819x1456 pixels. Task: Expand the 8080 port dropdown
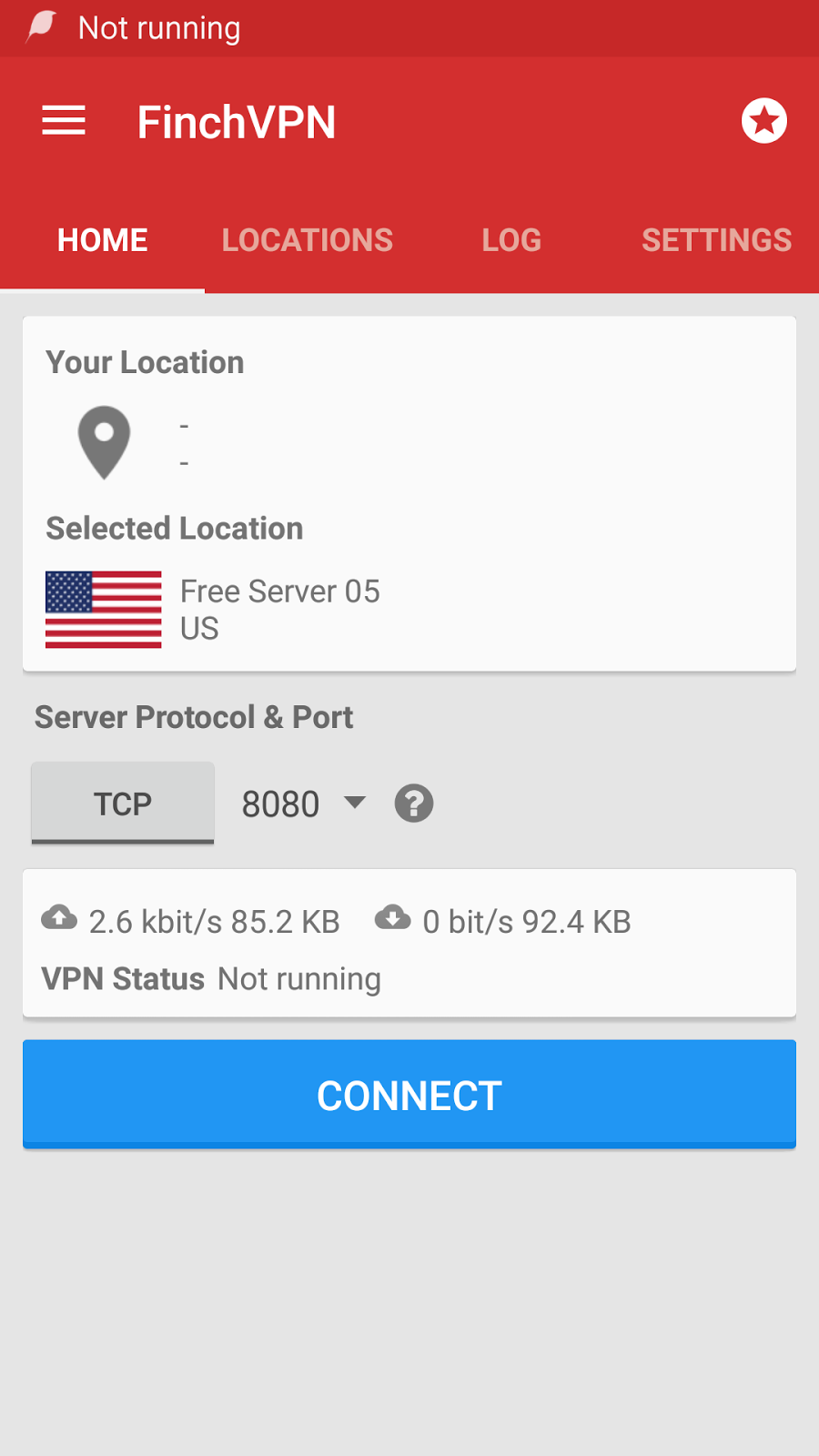[x=303, y=804]
